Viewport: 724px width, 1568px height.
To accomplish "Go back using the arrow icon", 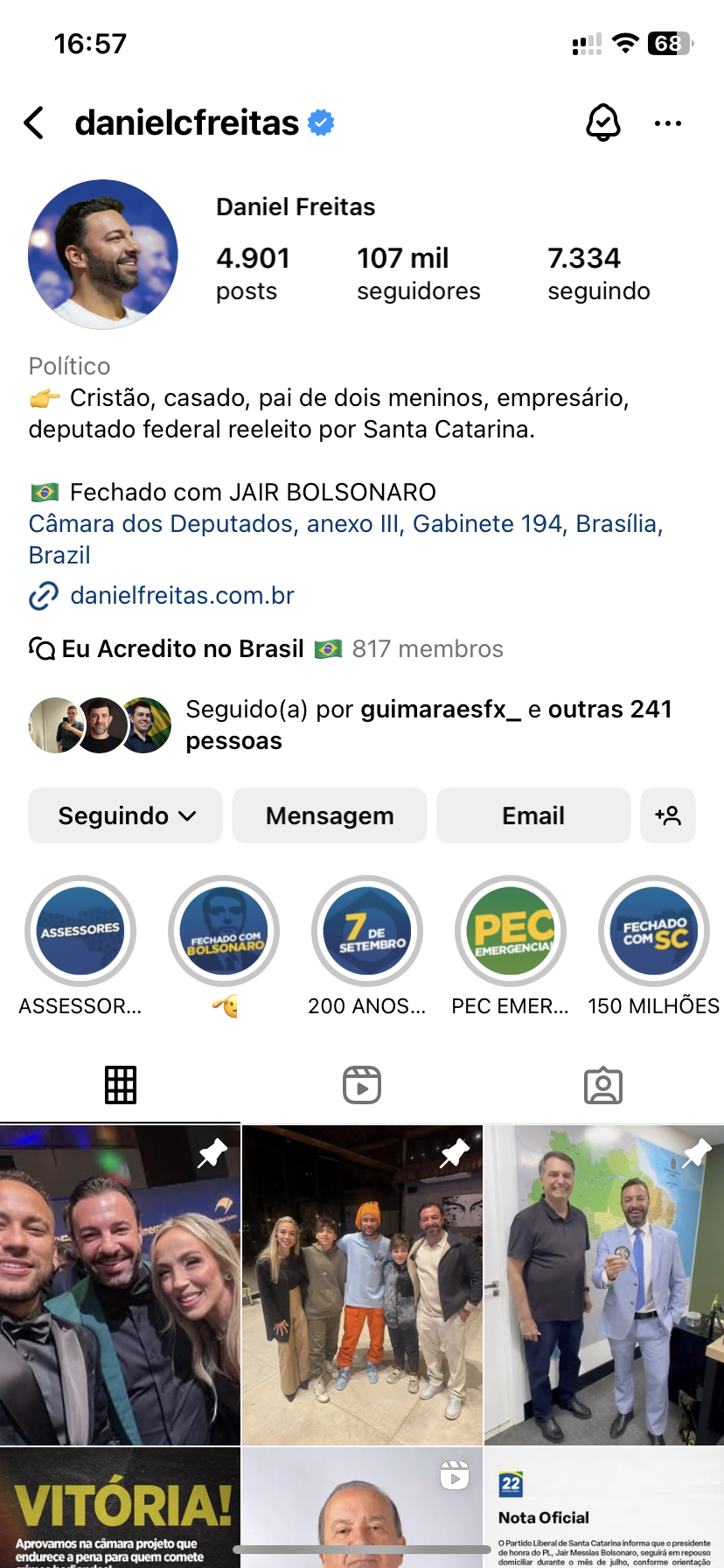I will coord(35,123).
